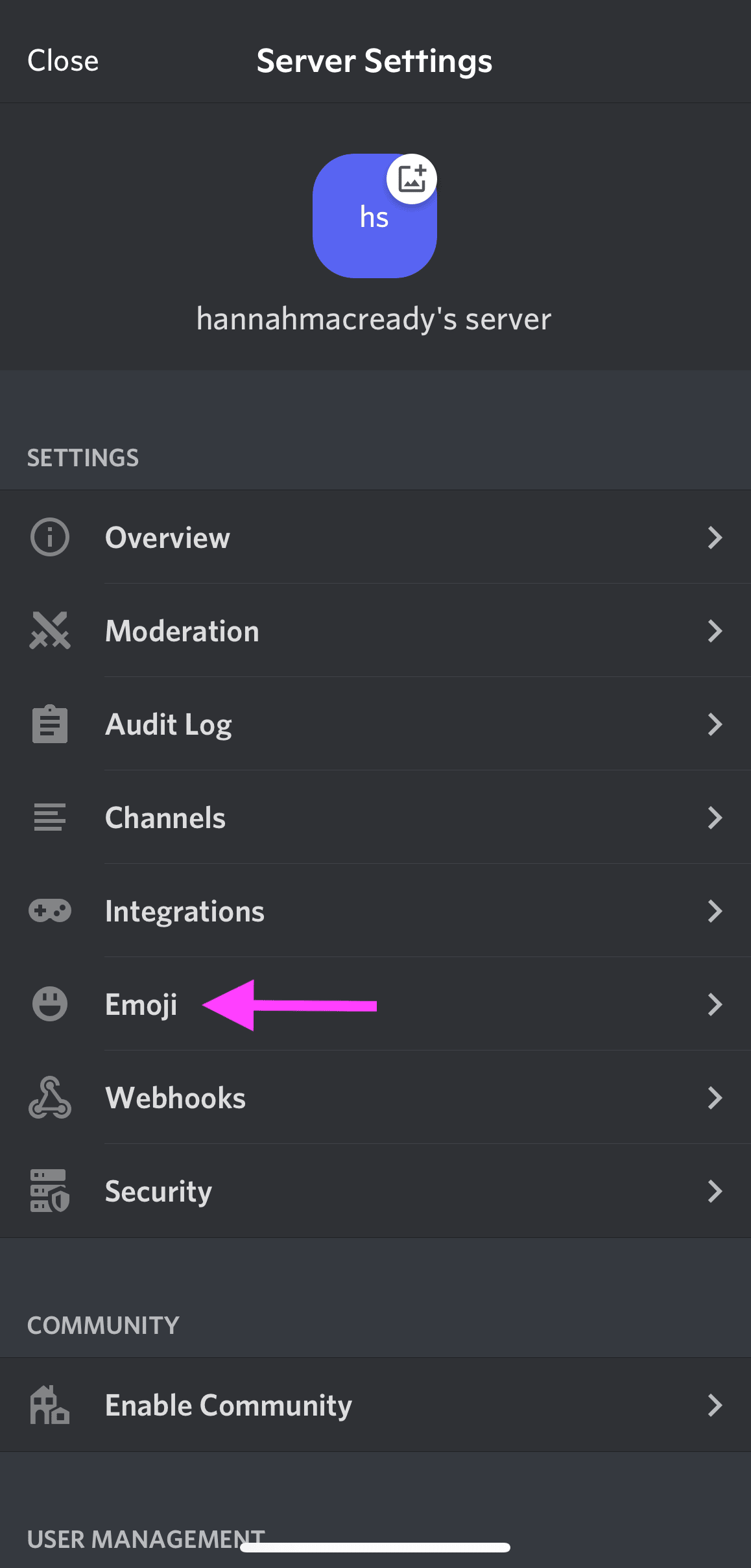
Task: Open Integrations settings
Action: click(375, 910)
